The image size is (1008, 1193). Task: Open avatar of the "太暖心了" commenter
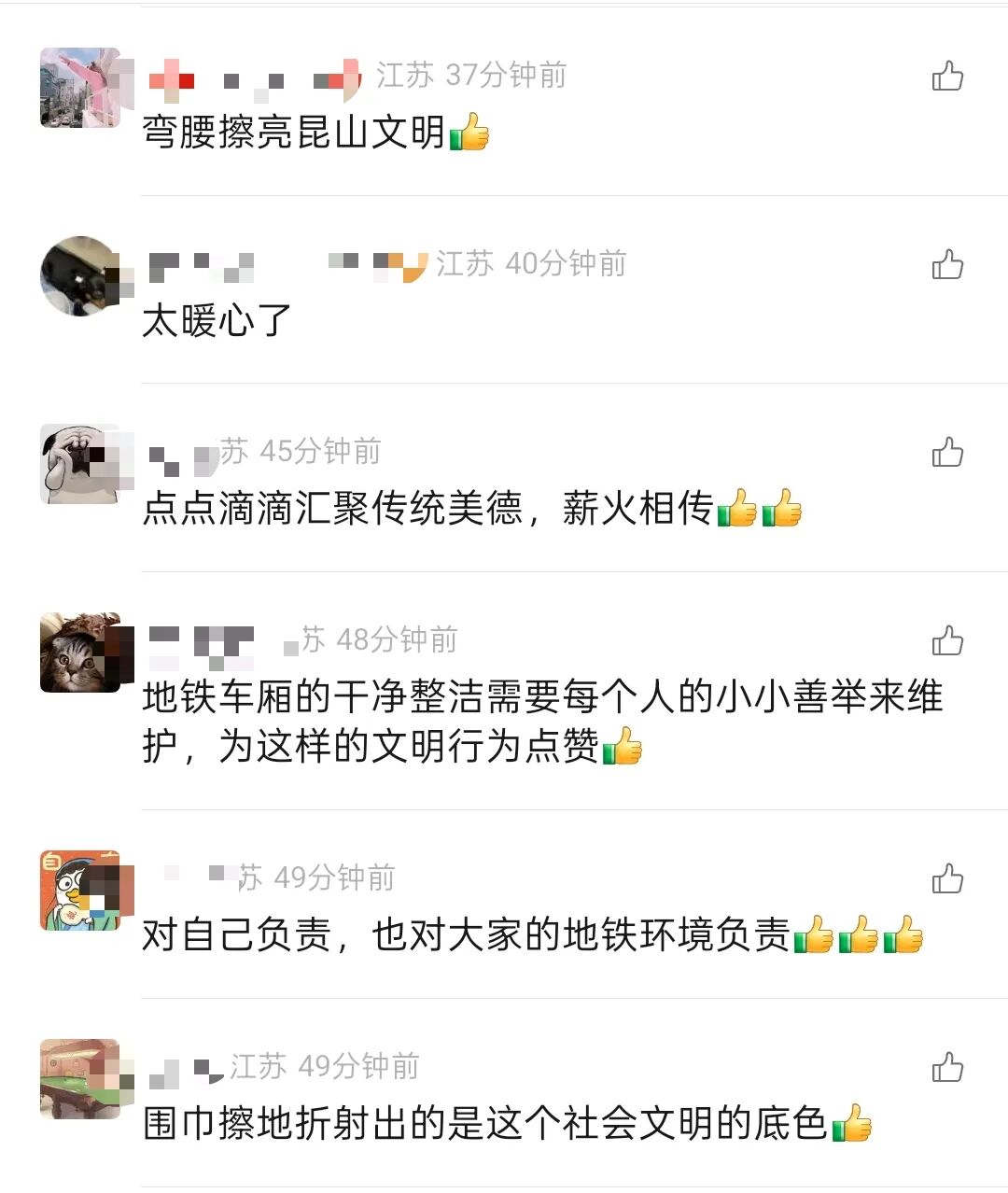[x=80, y=276]
